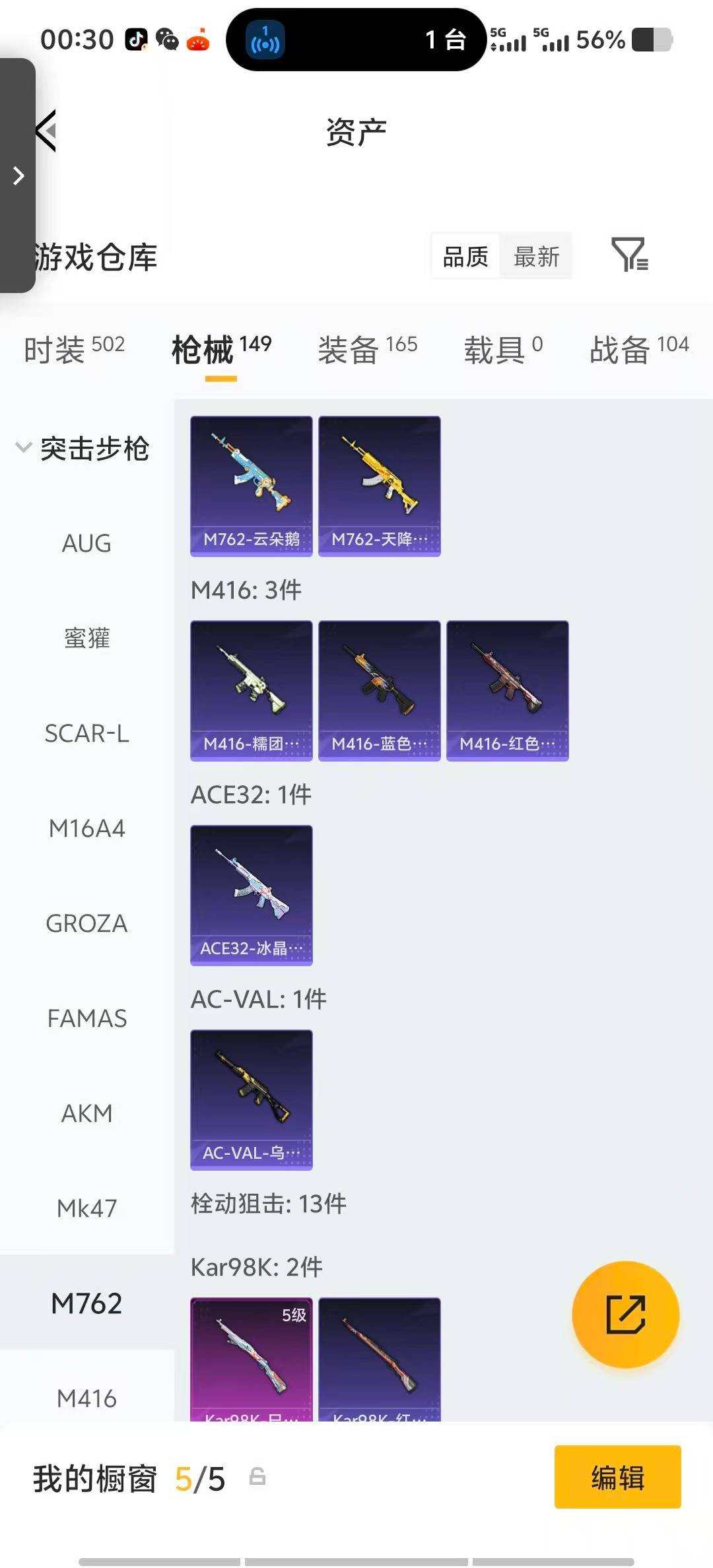The image size is (713, 1568).
Task: Open the level-5 Kar98K skin thumbnail
Action: click(x=251, y=1359)
